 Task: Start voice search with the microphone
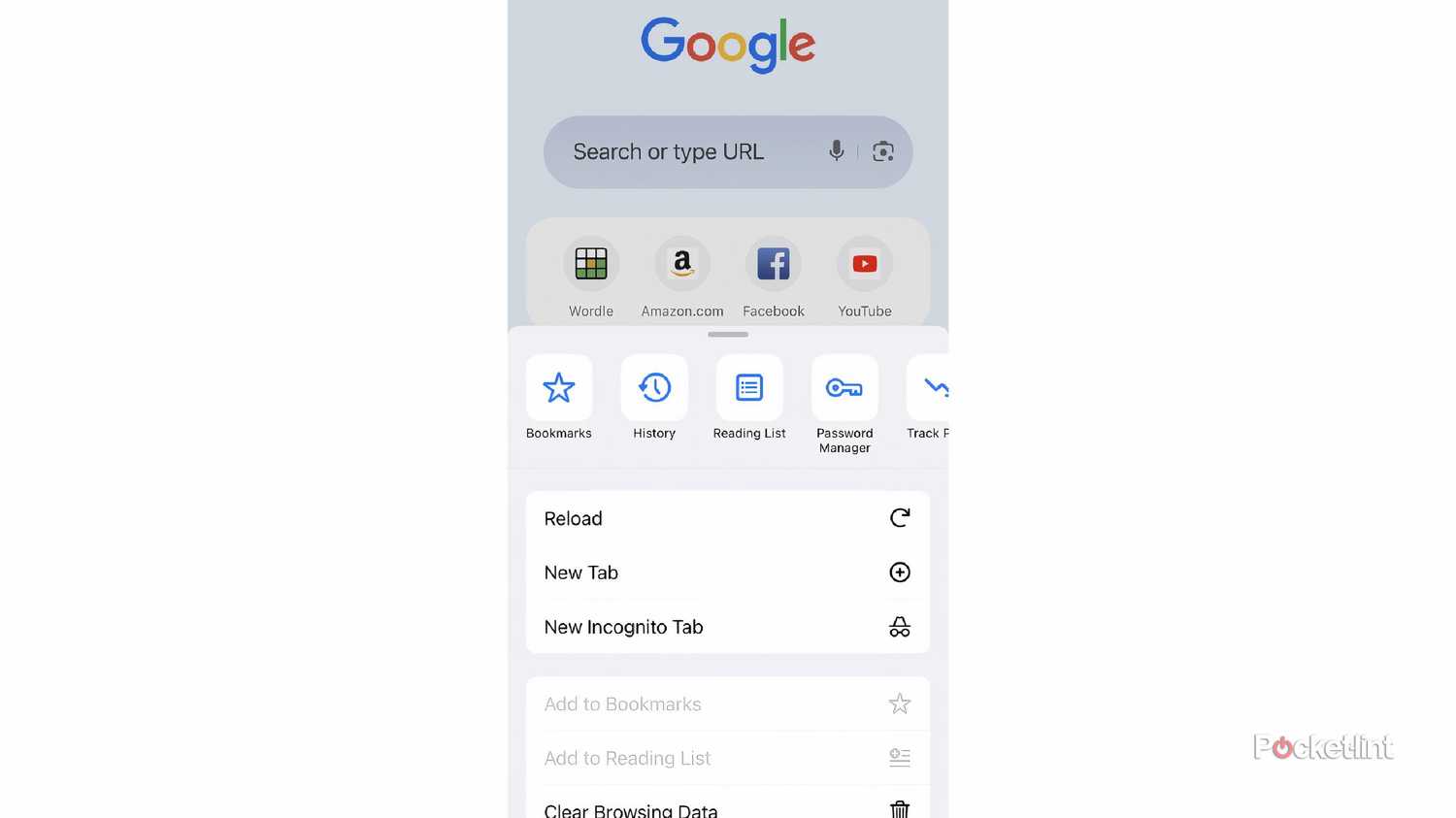pyautogui.click(x=836, y=151)
